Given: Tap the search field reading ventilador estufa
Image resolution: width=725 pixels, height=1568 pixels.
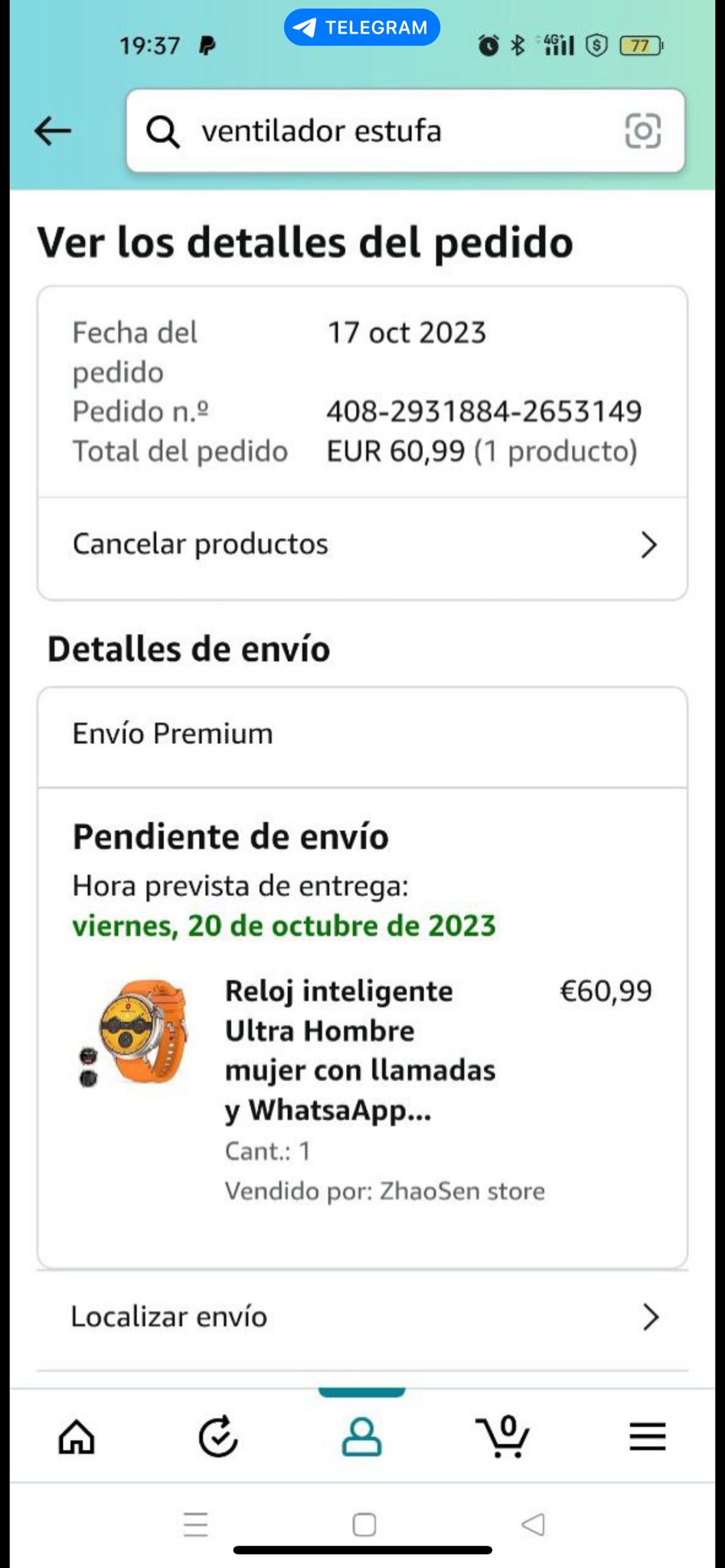Looking at the screenshot, I should click(x=383, y=131).
